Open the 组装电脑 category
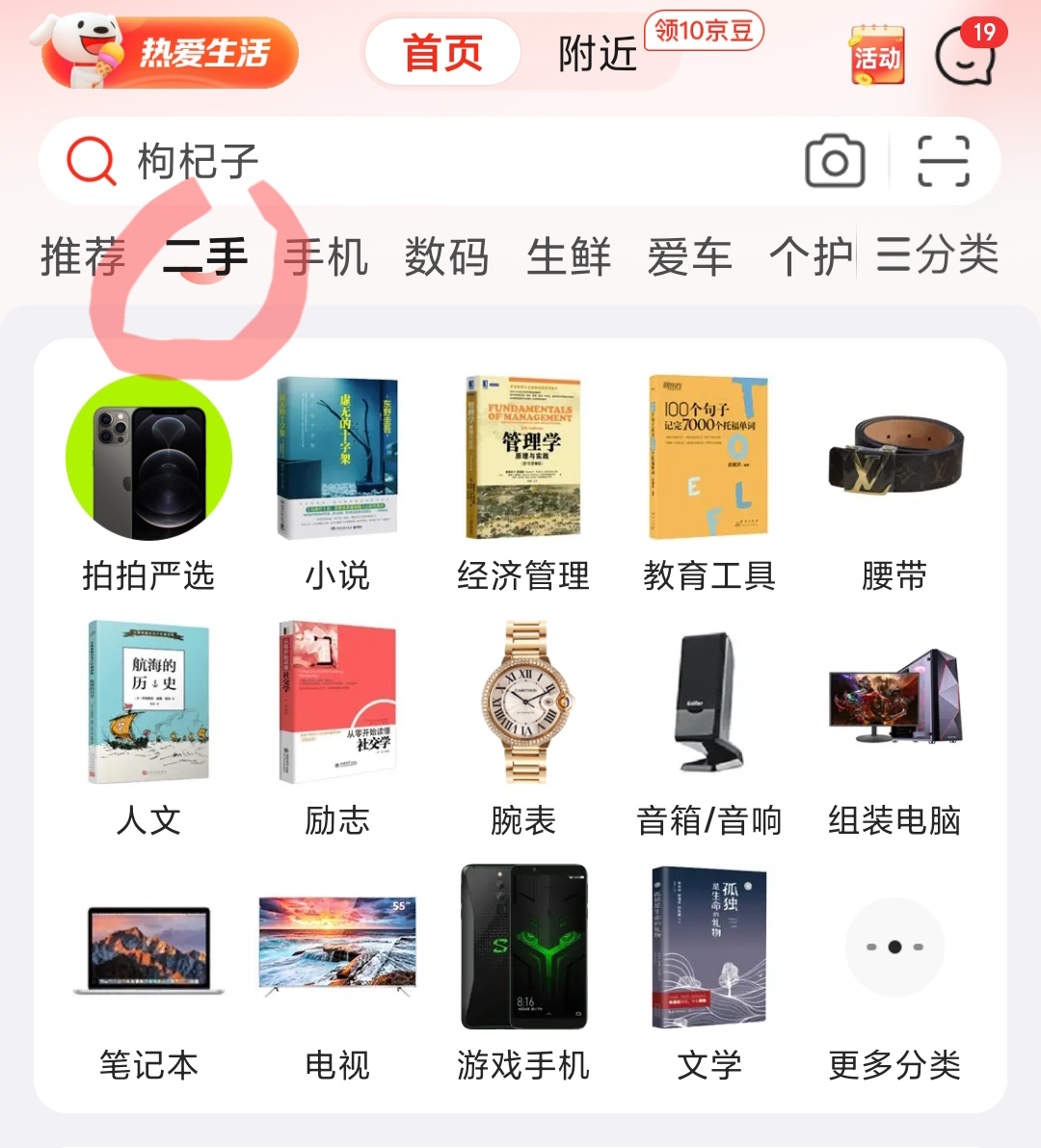1041x1148 pixels. (x=894, y=728)
